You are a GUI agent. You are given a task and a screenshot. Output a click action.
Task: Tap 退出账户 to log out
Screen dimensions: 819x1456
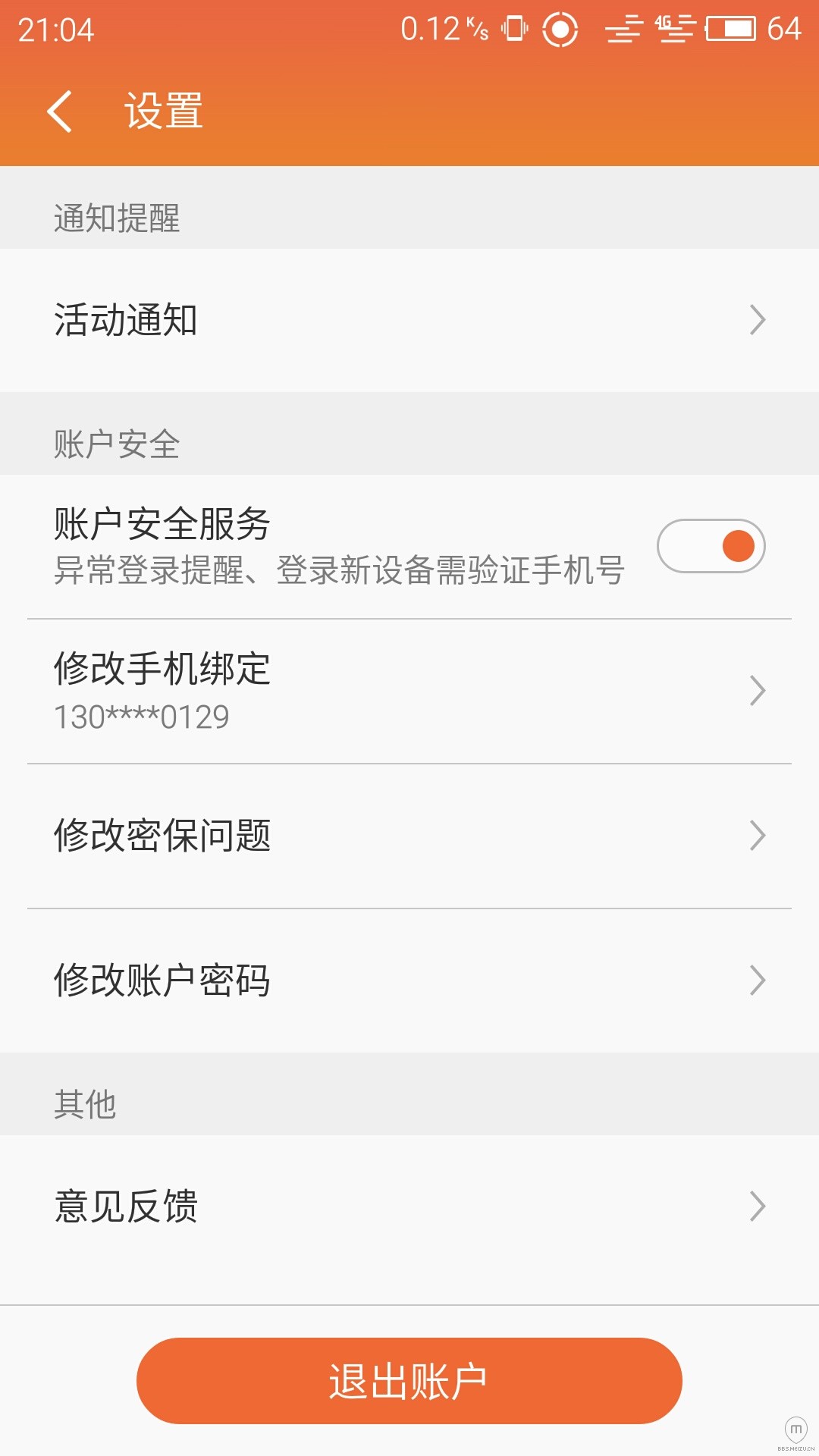point(409,1380)
